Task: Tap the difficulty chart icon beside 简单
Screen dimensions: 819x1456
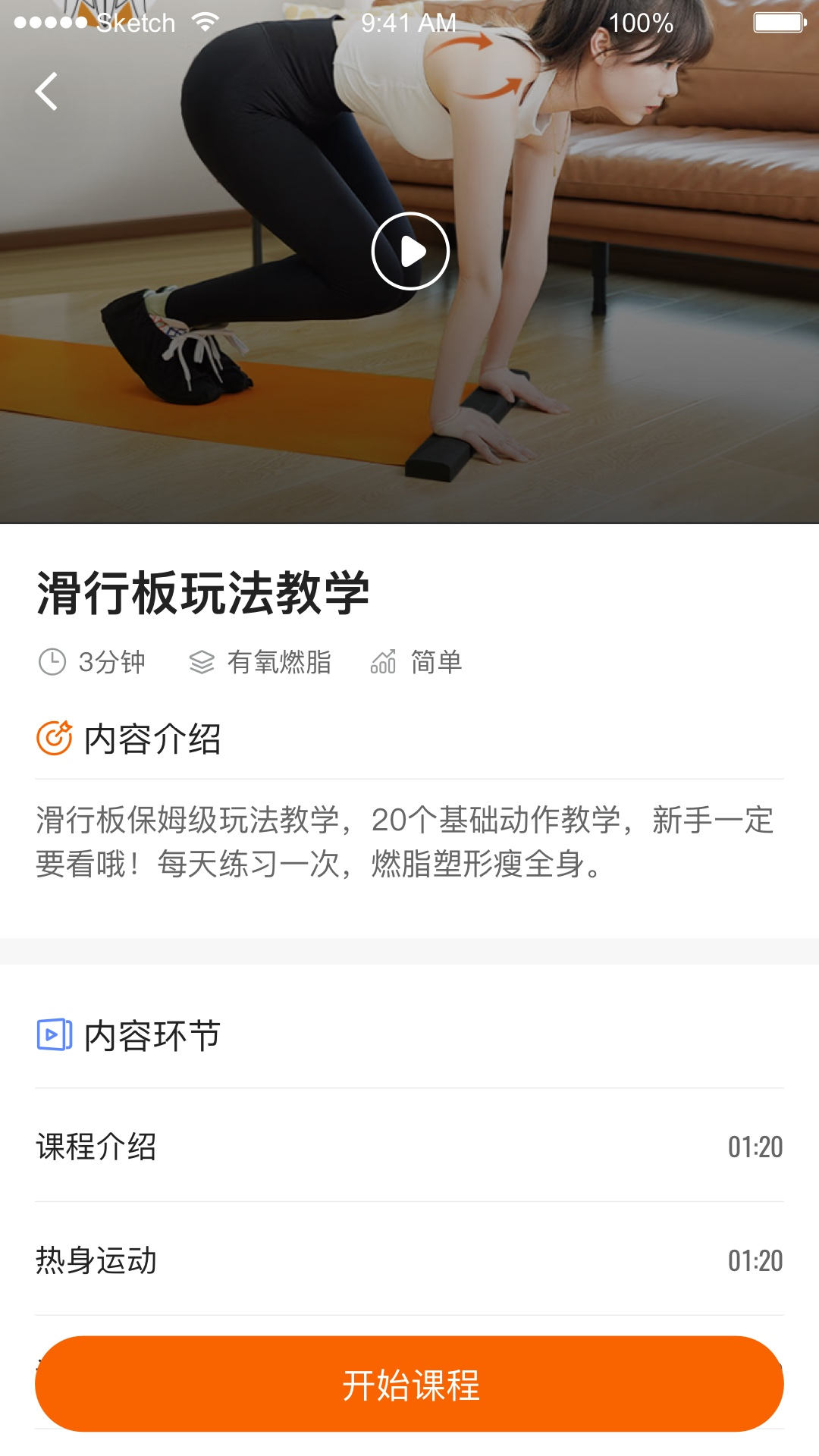Action: pyautogui.click(x=384, y=661)
